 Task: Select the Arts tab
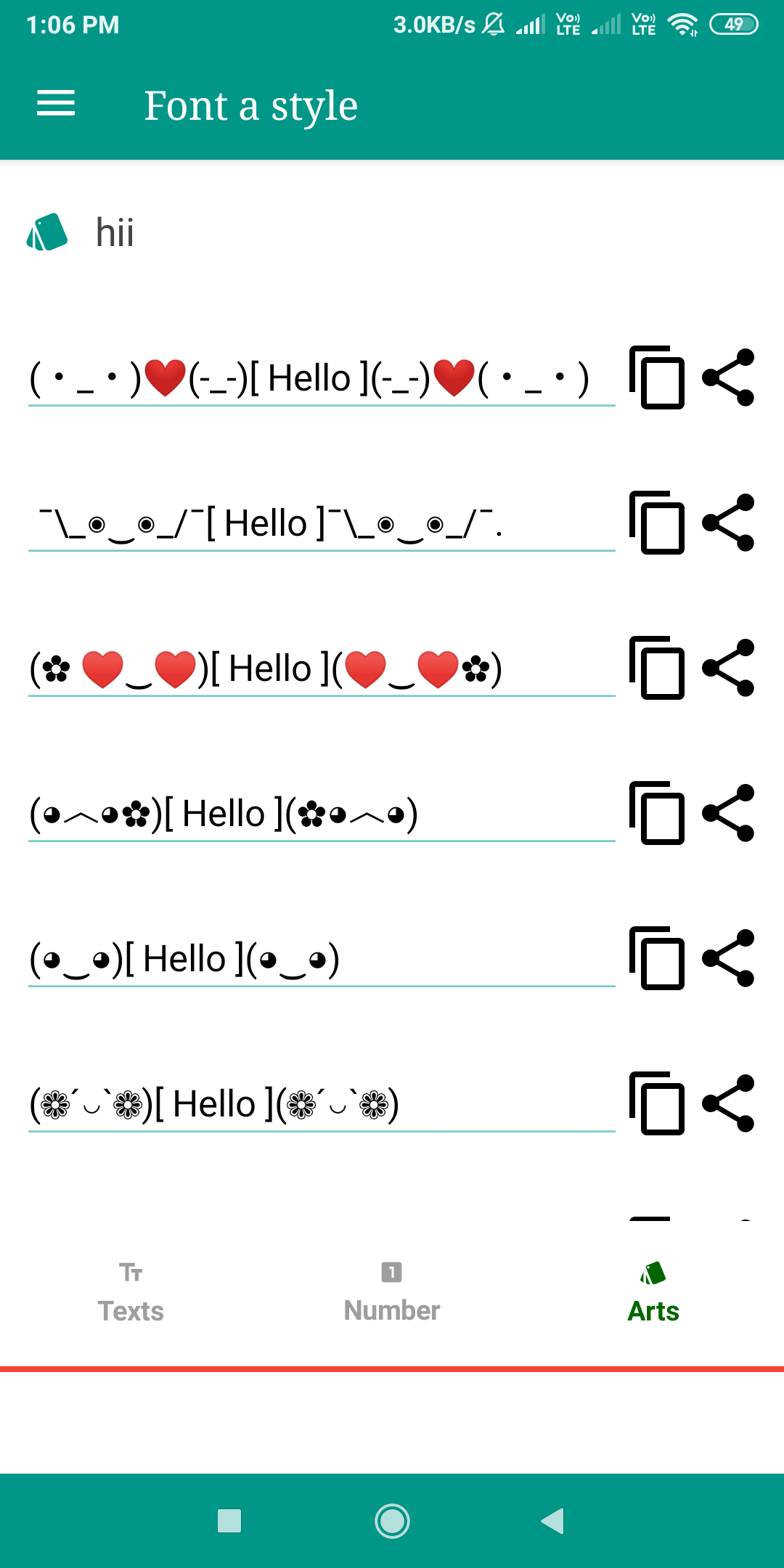point(653,1294)
